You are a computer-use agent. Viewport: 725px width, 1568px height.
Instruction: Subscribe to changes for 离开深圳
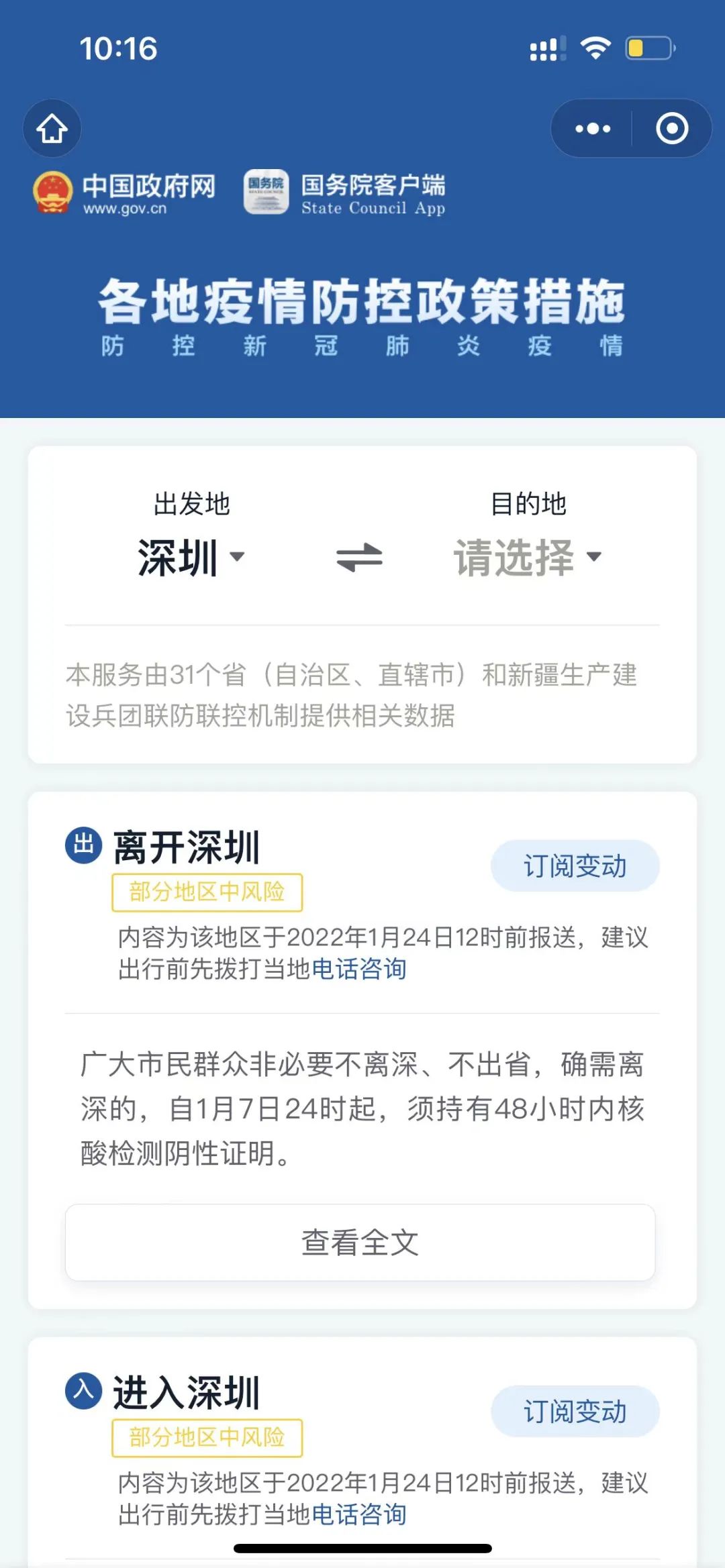[x=575, y=866]
